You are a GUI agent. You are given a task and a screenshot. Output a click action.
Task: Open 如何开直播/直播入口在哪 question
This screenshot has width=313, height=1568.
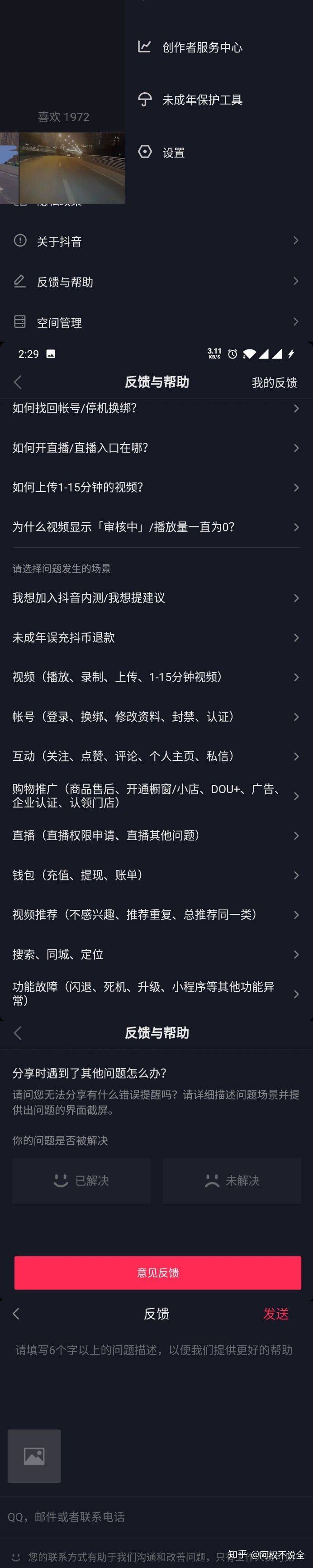156,447
